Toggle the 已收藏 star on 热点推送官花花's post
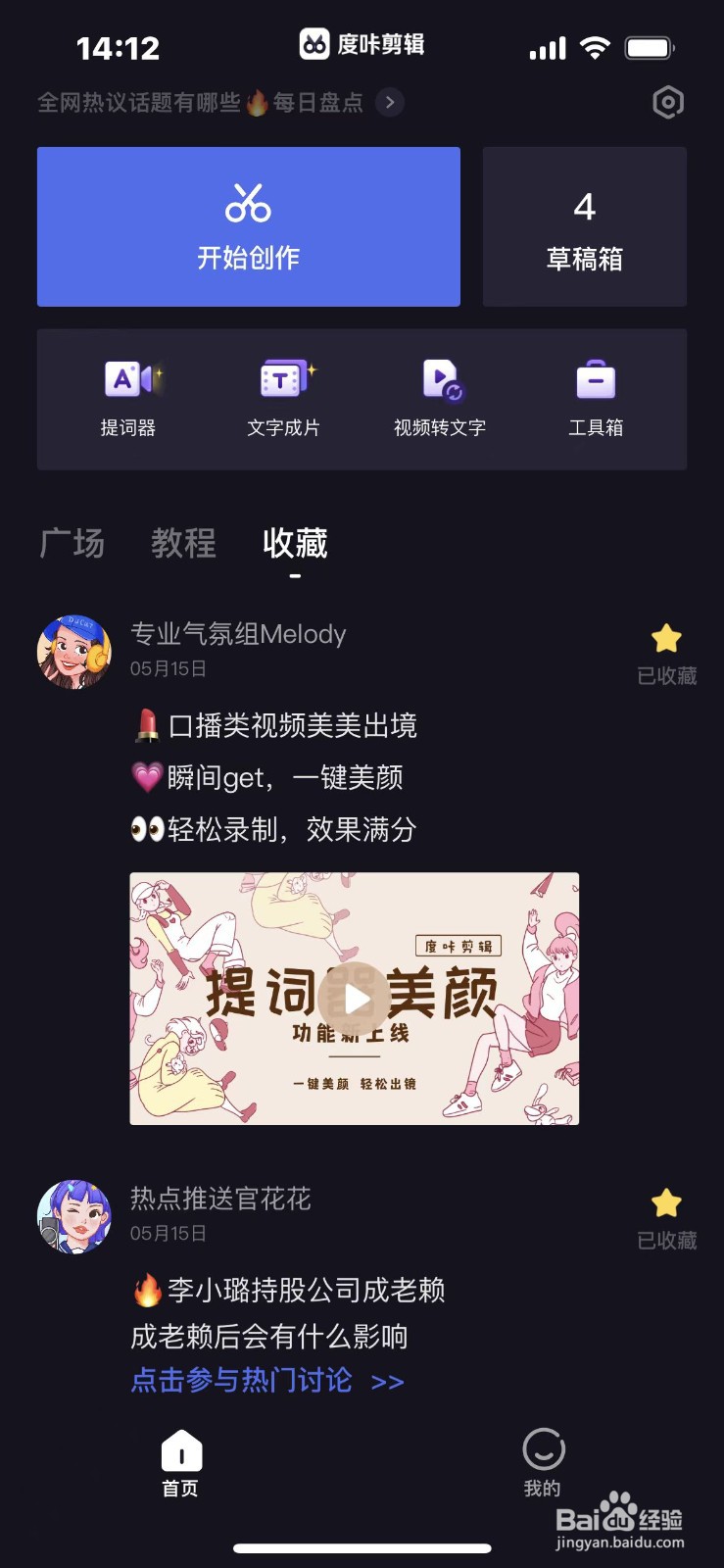Image resolution: width=724 pixels, height=1568 pixels. point(666,1201)
